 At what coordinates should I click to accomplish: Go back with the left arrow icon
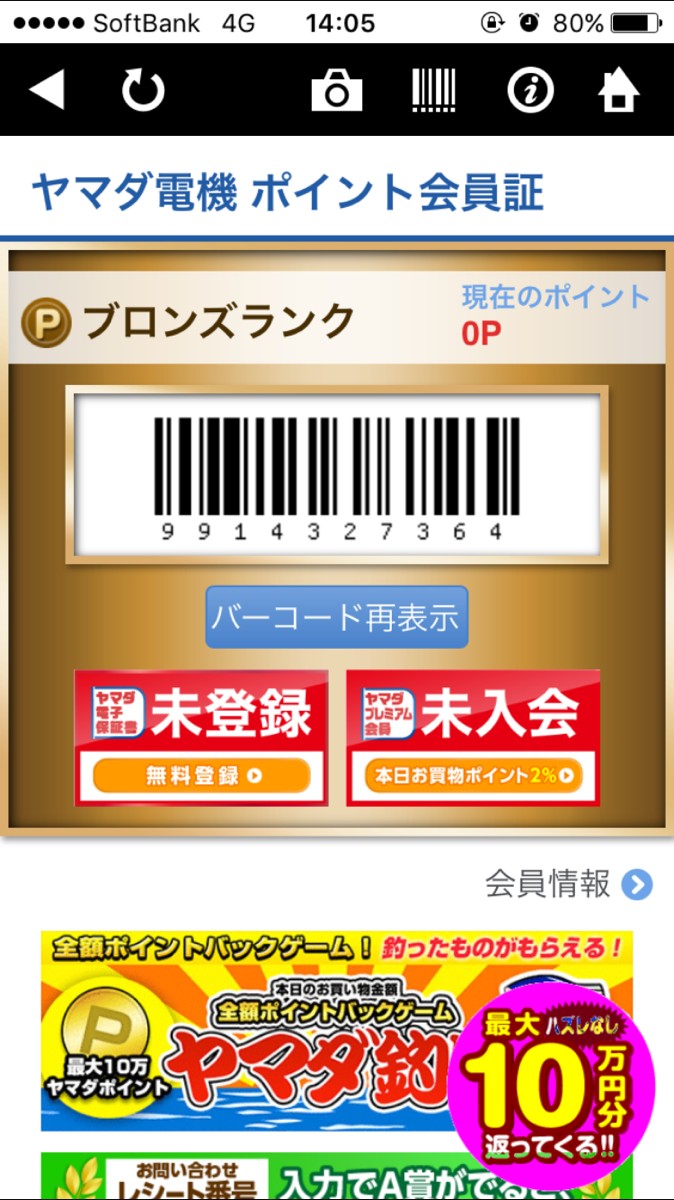(47, 90)
